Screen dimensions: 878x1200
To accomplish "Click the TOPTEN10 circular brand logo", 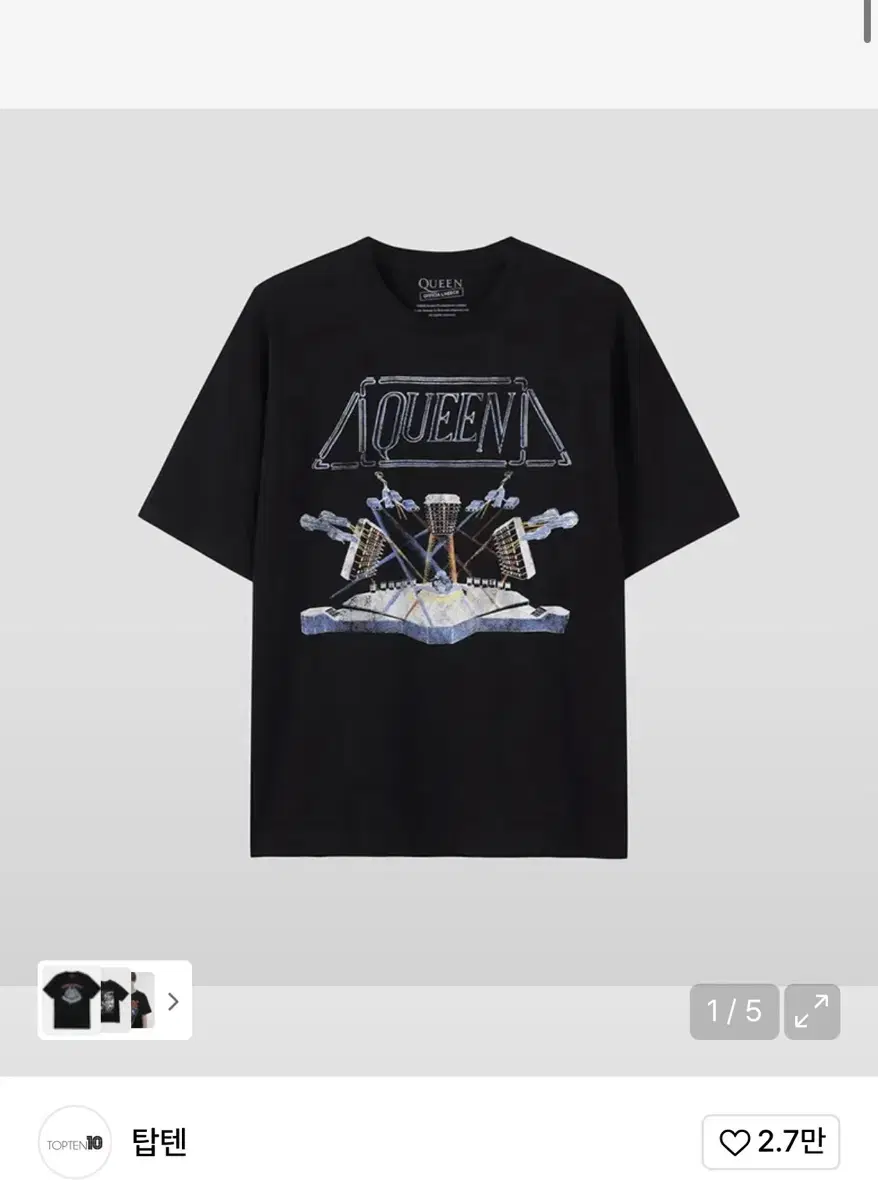I will coord(74,1141).
